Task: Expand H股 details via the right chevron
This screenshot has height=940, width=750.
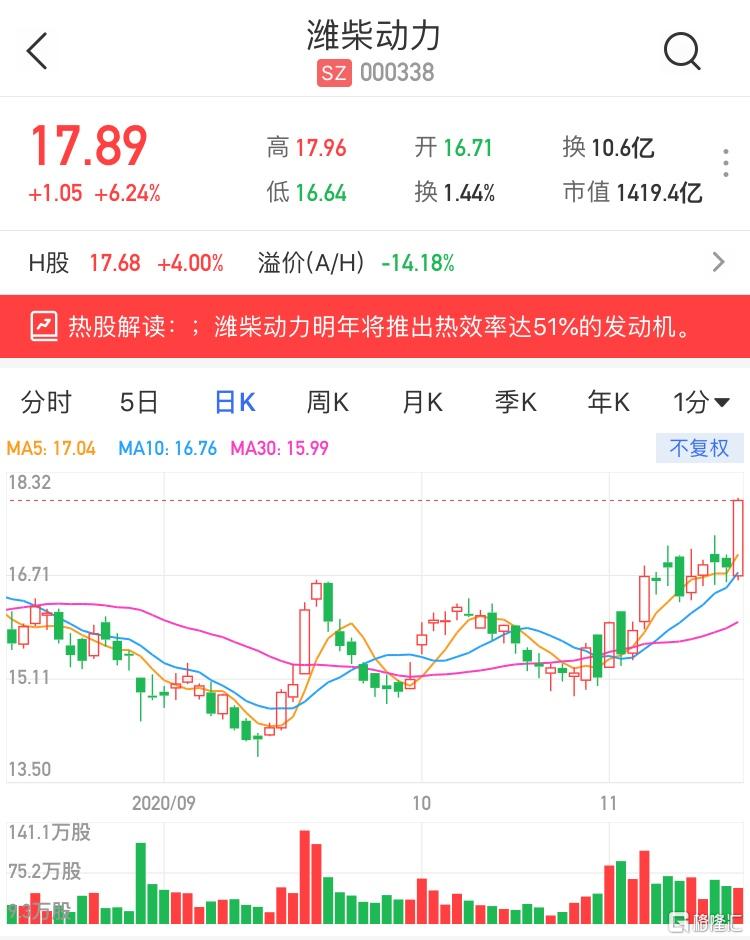Action: click(x=718, y=262)
